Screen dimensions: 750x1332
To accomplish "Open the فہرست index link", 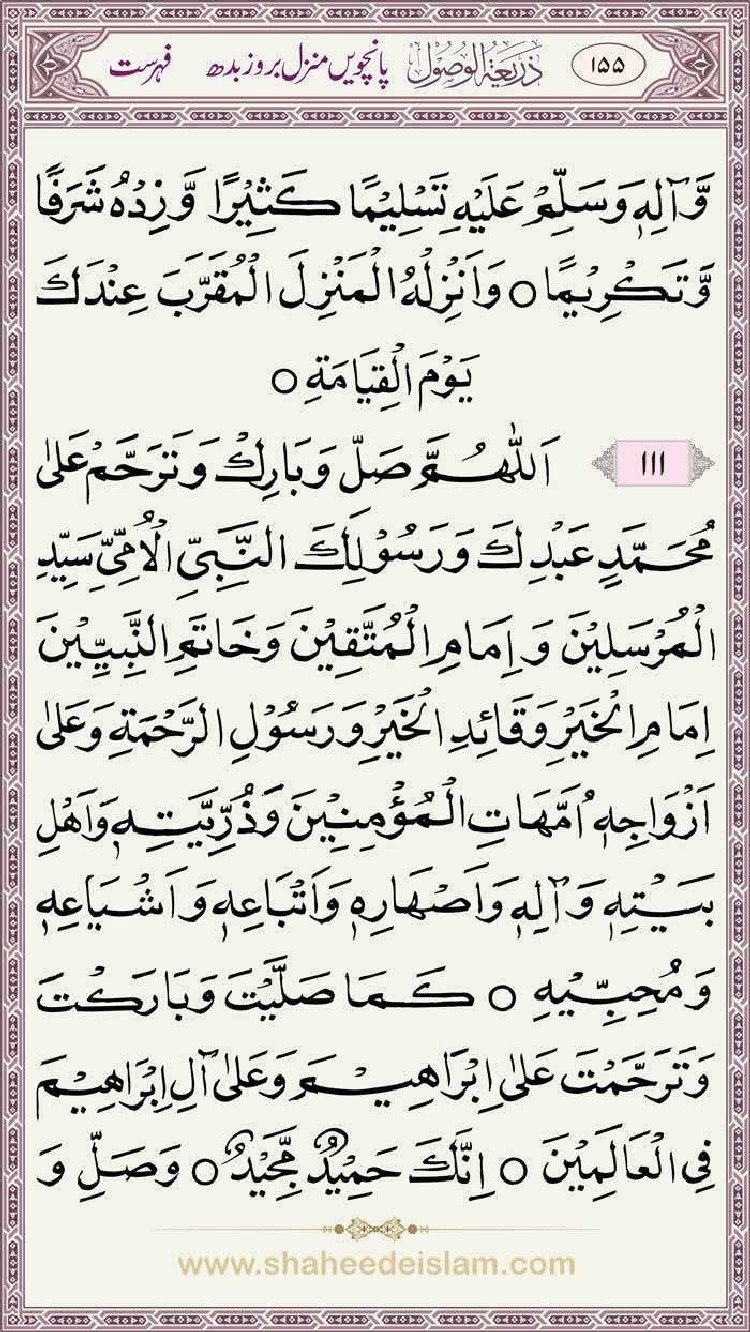I will 141,69.
